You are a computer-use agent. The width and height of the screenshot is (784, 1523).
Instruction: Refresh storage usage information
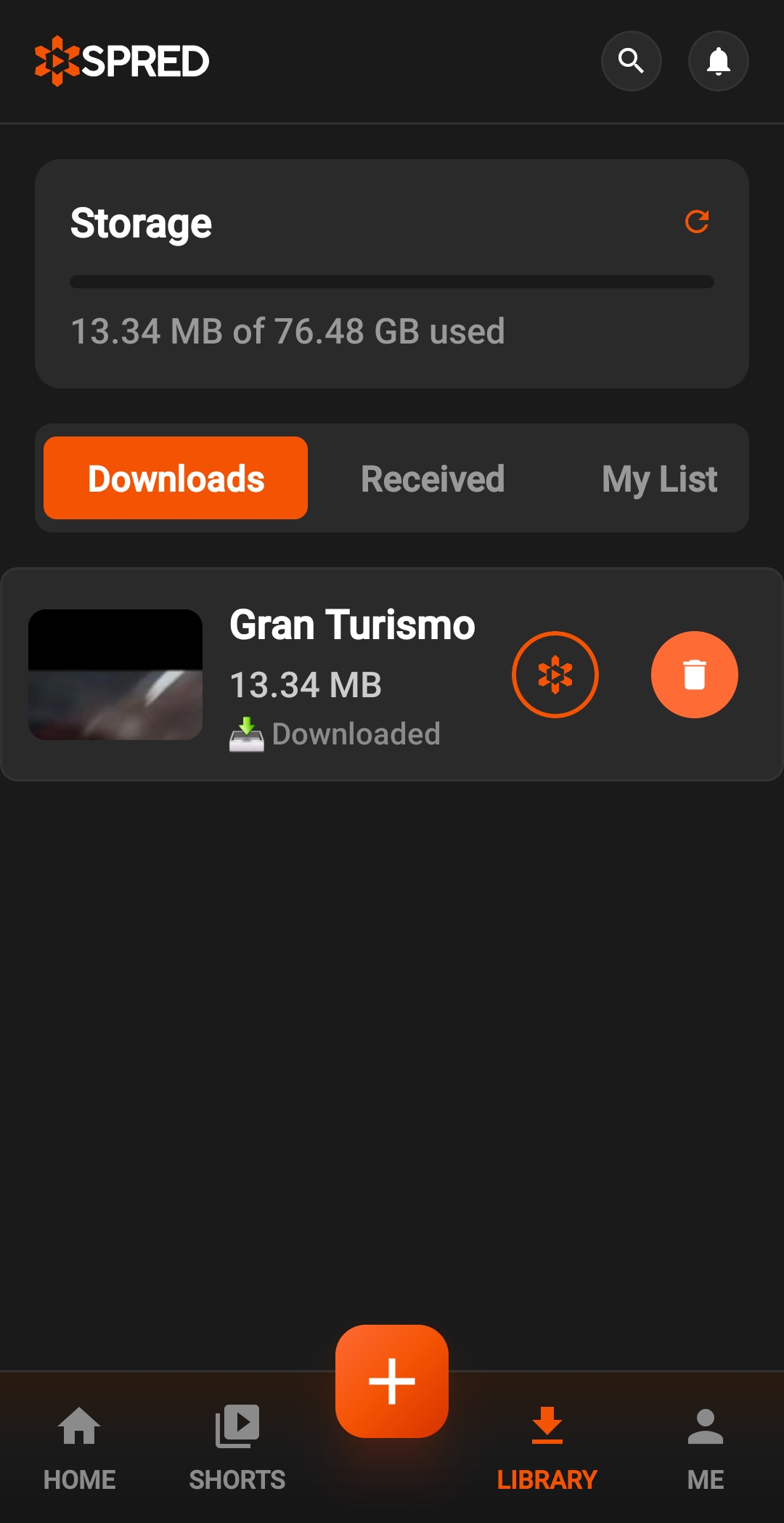click(x=696, y=222)
